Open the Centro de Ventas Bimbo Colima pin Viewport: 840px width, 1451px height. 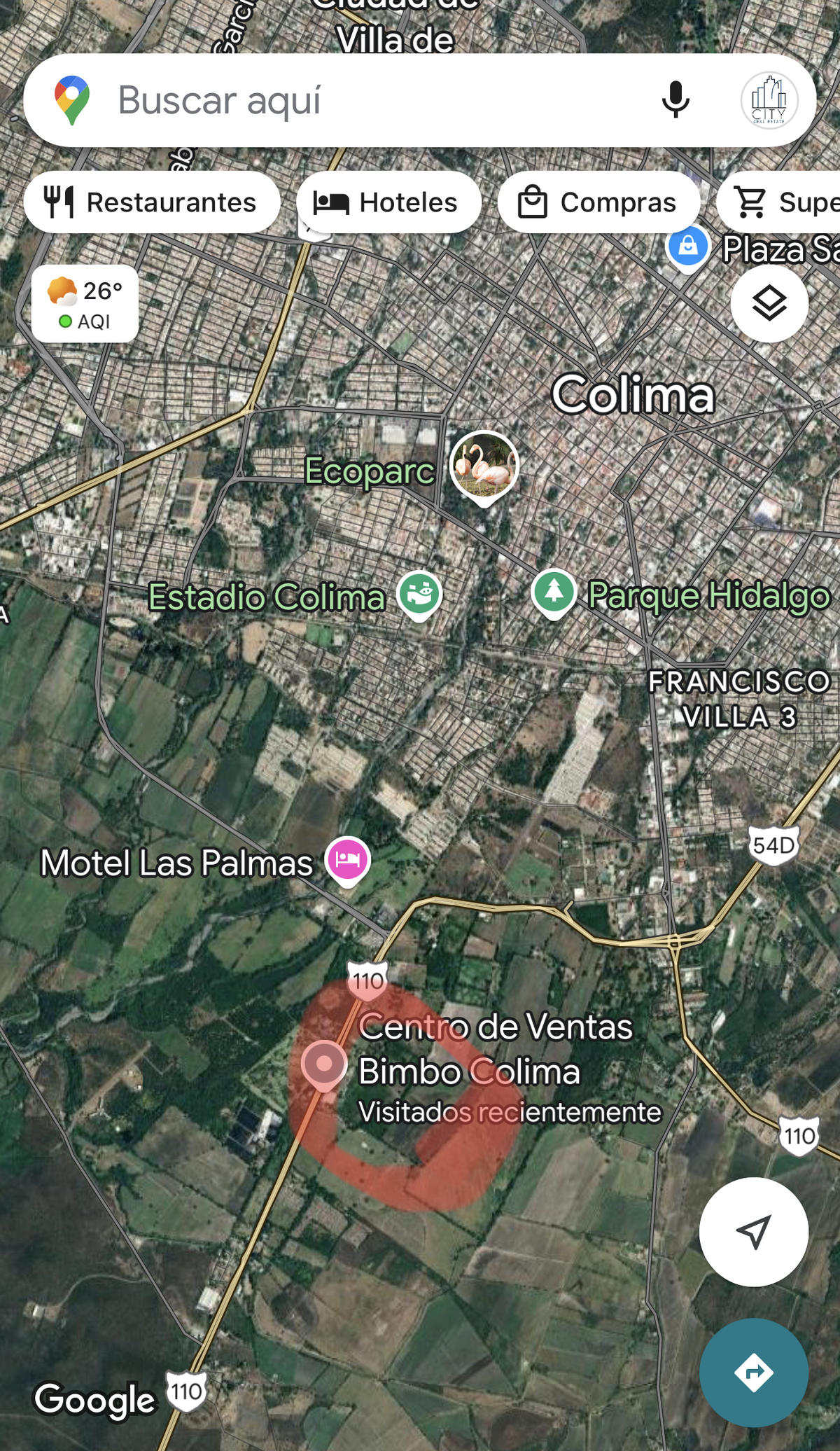click(324, 1064)
